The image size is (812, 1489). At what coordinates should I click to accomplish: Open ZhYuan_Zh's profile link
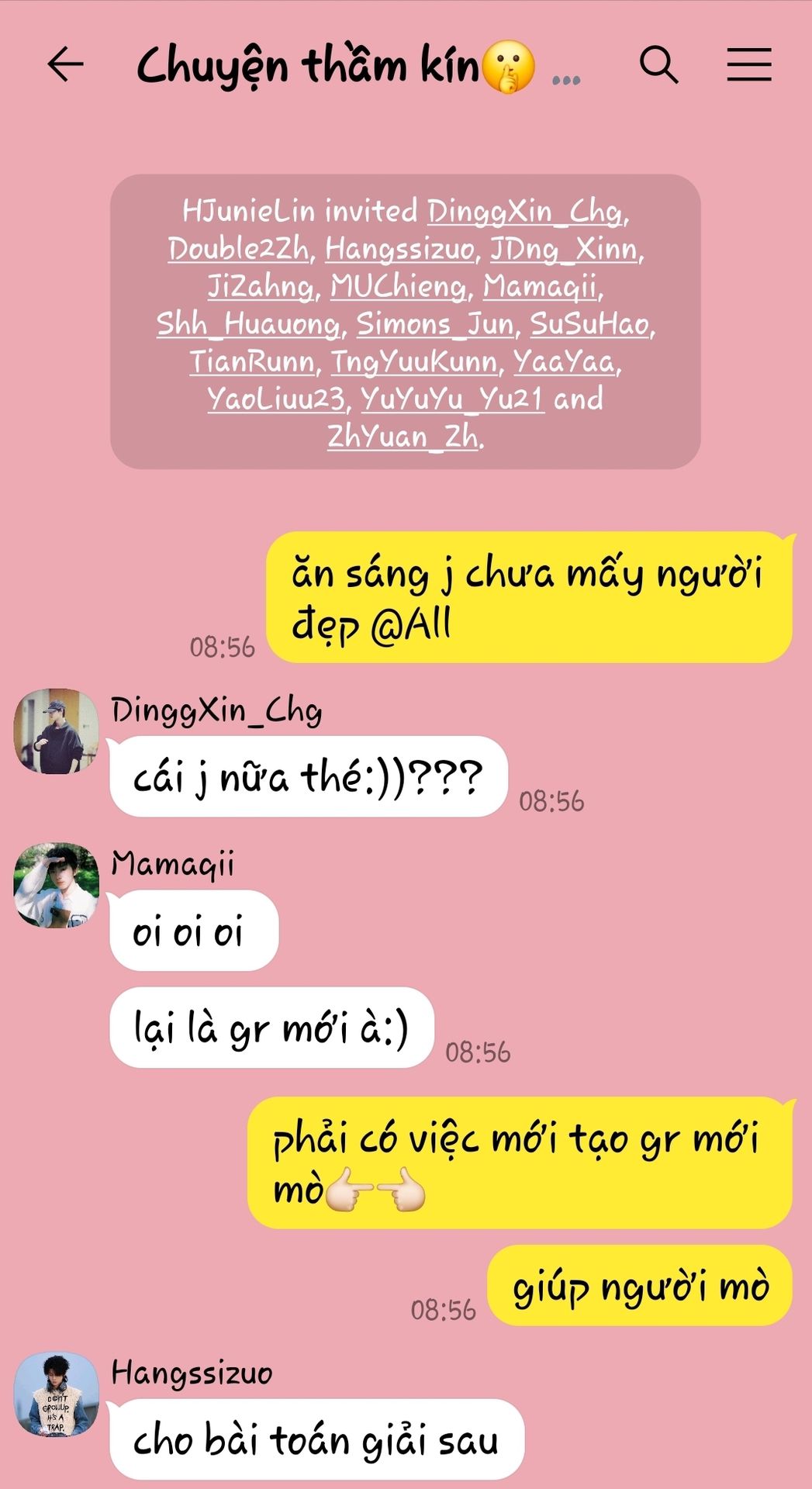(403, 436)
